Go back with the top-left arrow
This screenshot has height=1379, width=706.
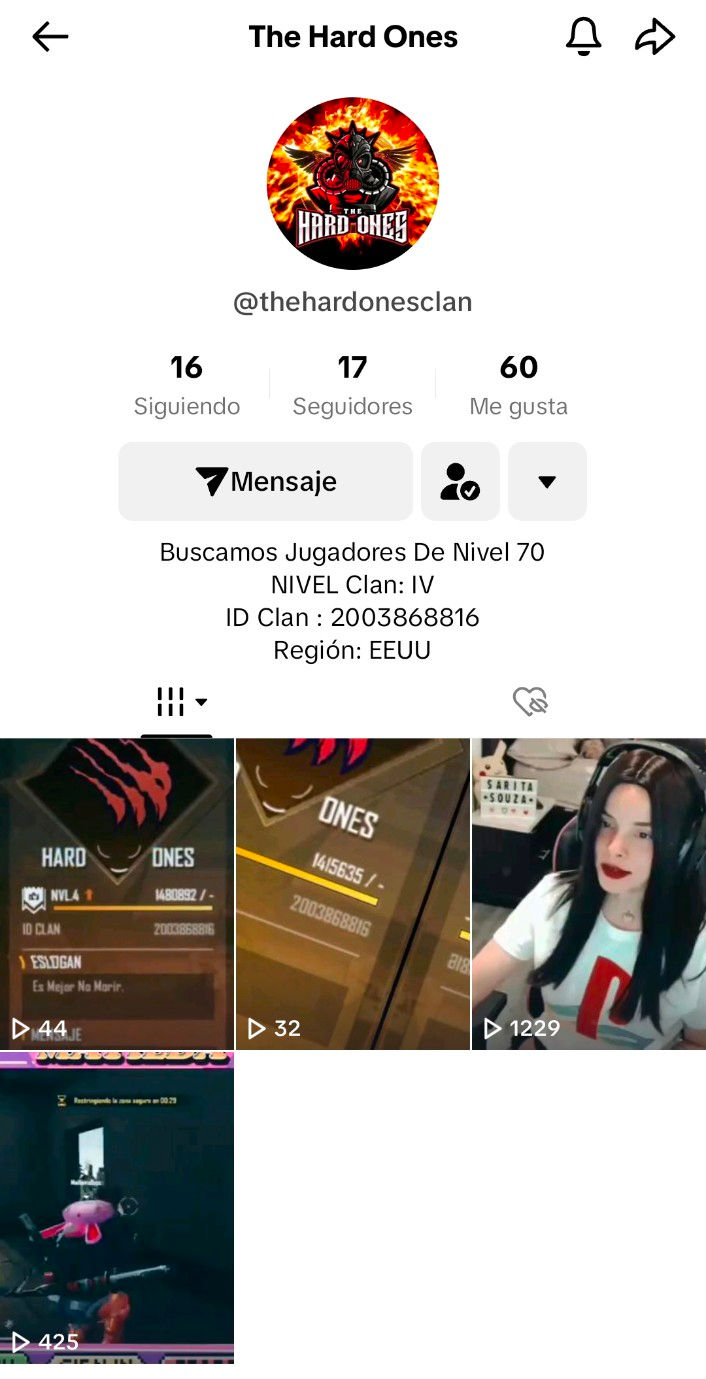(x=50, y=37)
